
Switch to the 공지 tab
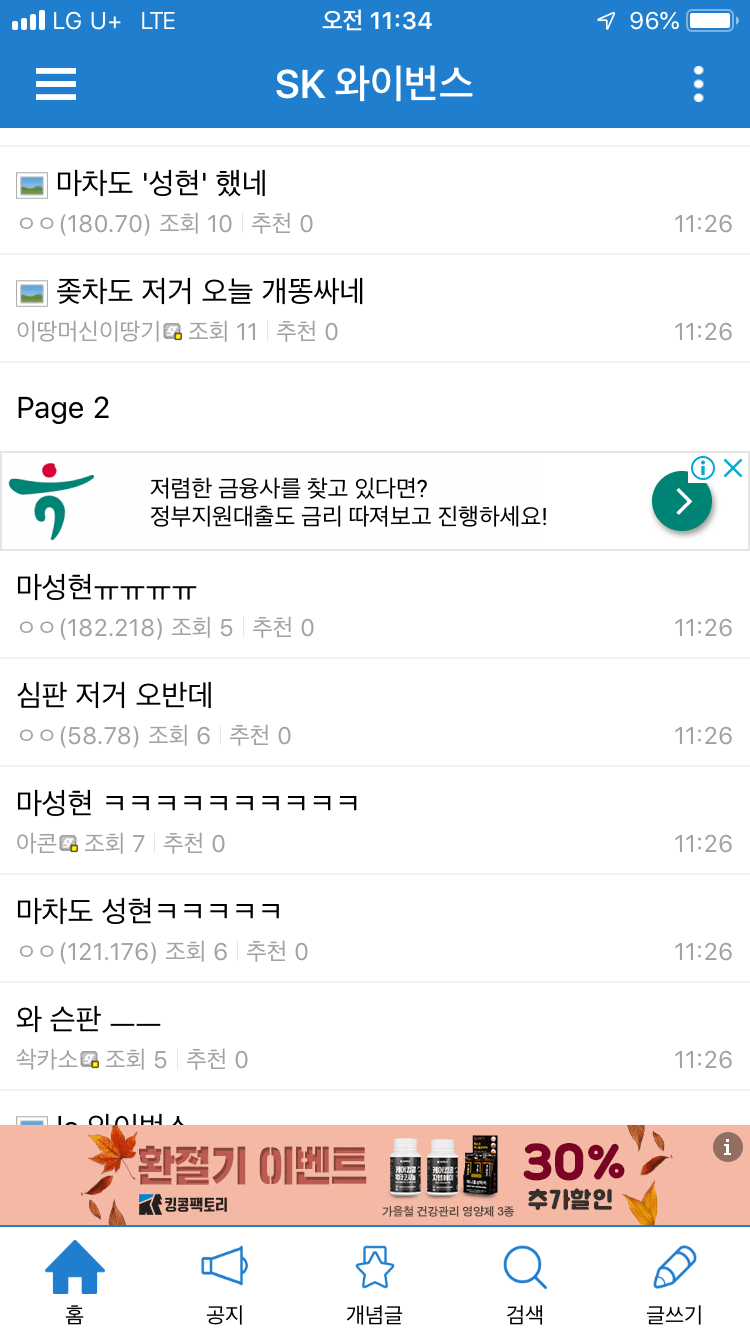[x=224, y=1281]
